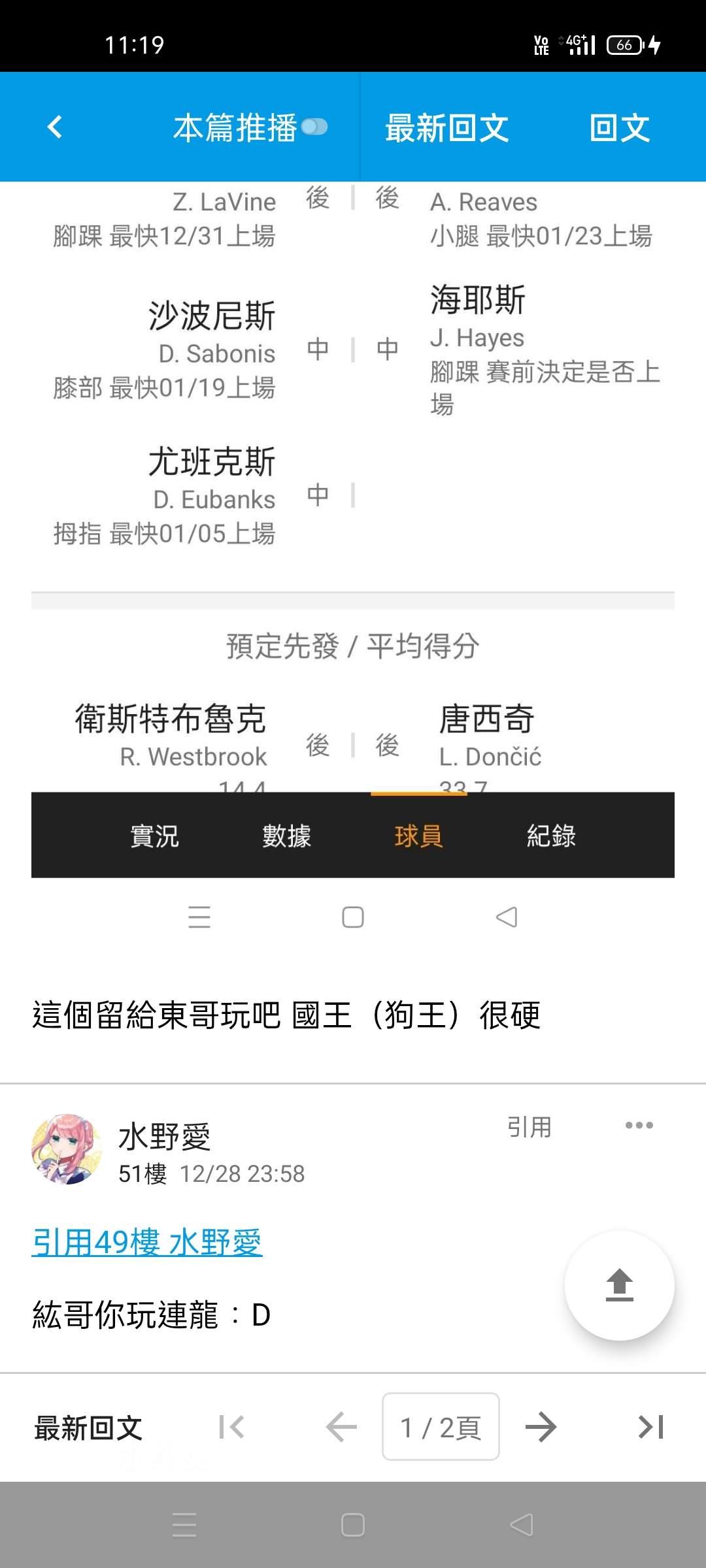The width and height of the screenshot is (706, 1568).
Task: Go back using the header arrow
Action: click(x=56, y=127)
